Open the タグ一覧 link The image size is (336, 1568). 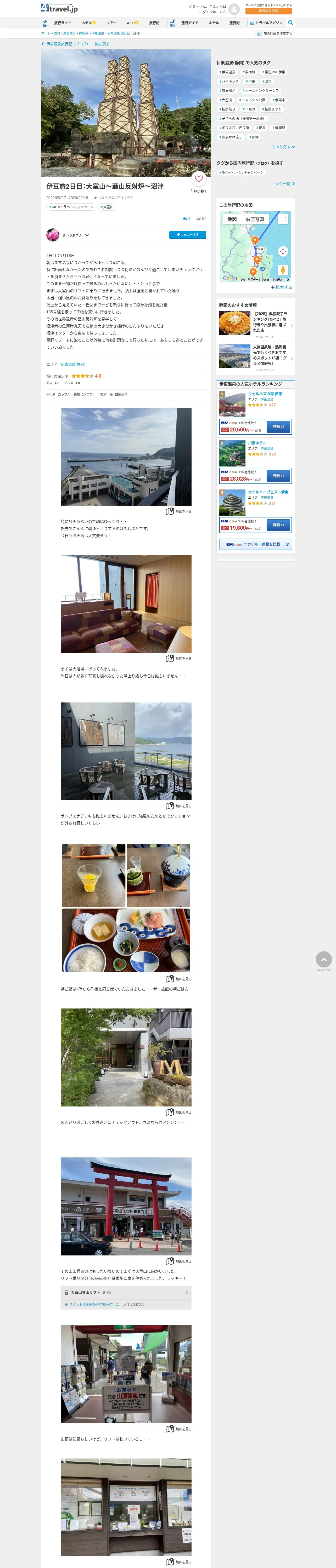[284, 183]
